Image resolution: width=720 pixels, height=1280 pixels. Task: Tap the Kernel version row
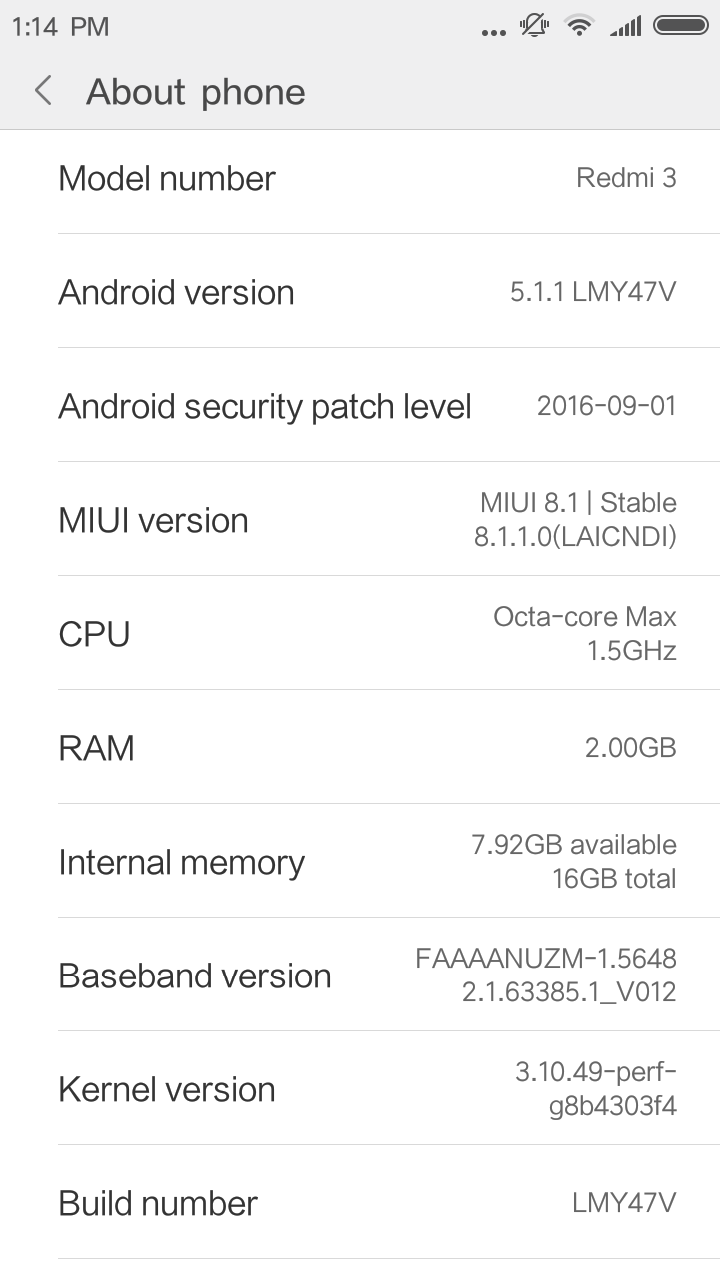coord(360,1090)
